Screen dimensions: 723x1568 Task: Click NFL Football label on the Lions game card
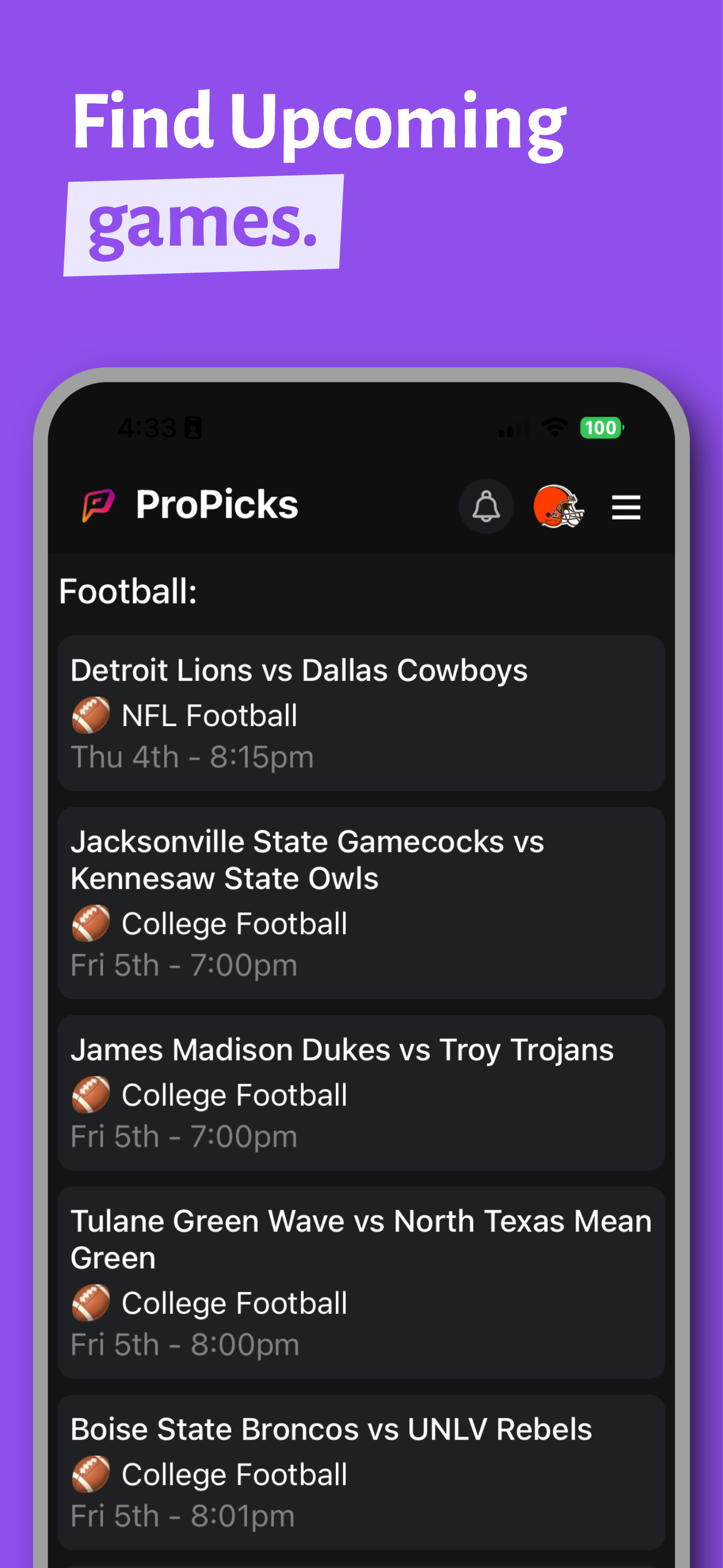tap(207, 715)
